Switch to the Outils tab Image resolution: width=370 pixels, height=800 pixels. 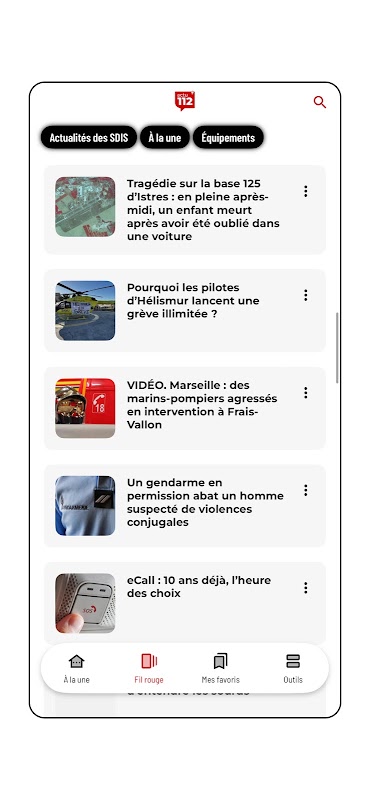point(293,668)
